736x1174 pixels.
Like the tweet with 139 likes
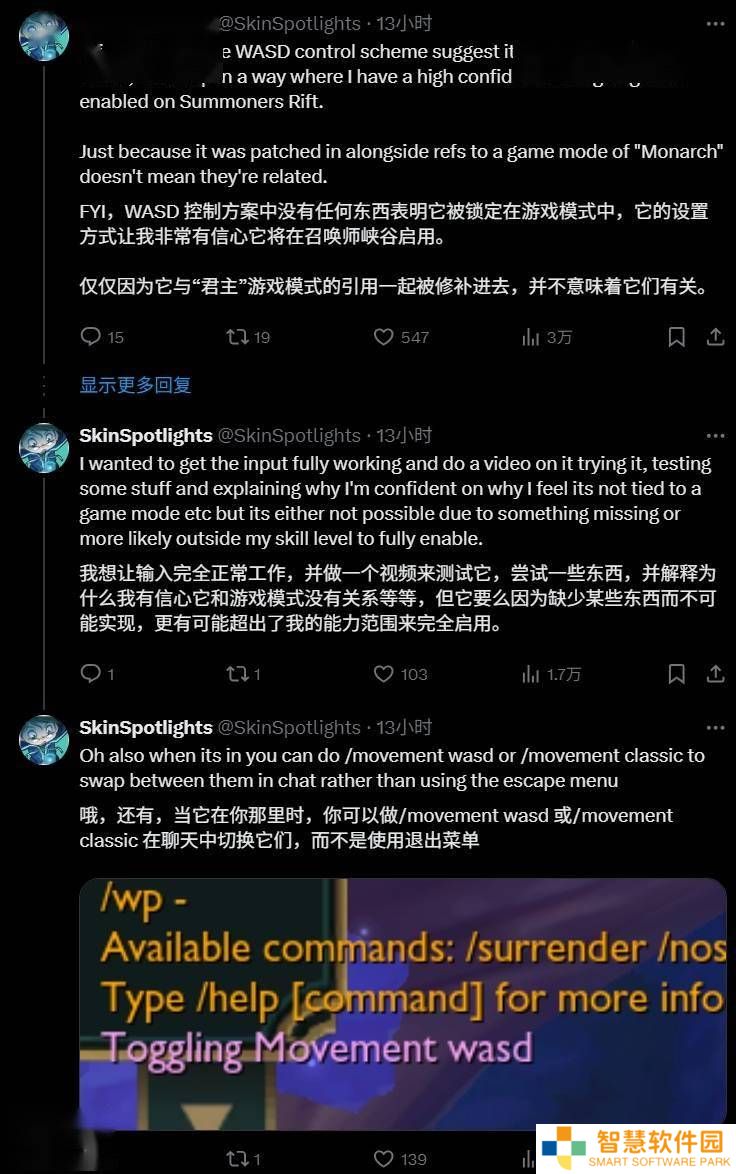pos(384,1159)
